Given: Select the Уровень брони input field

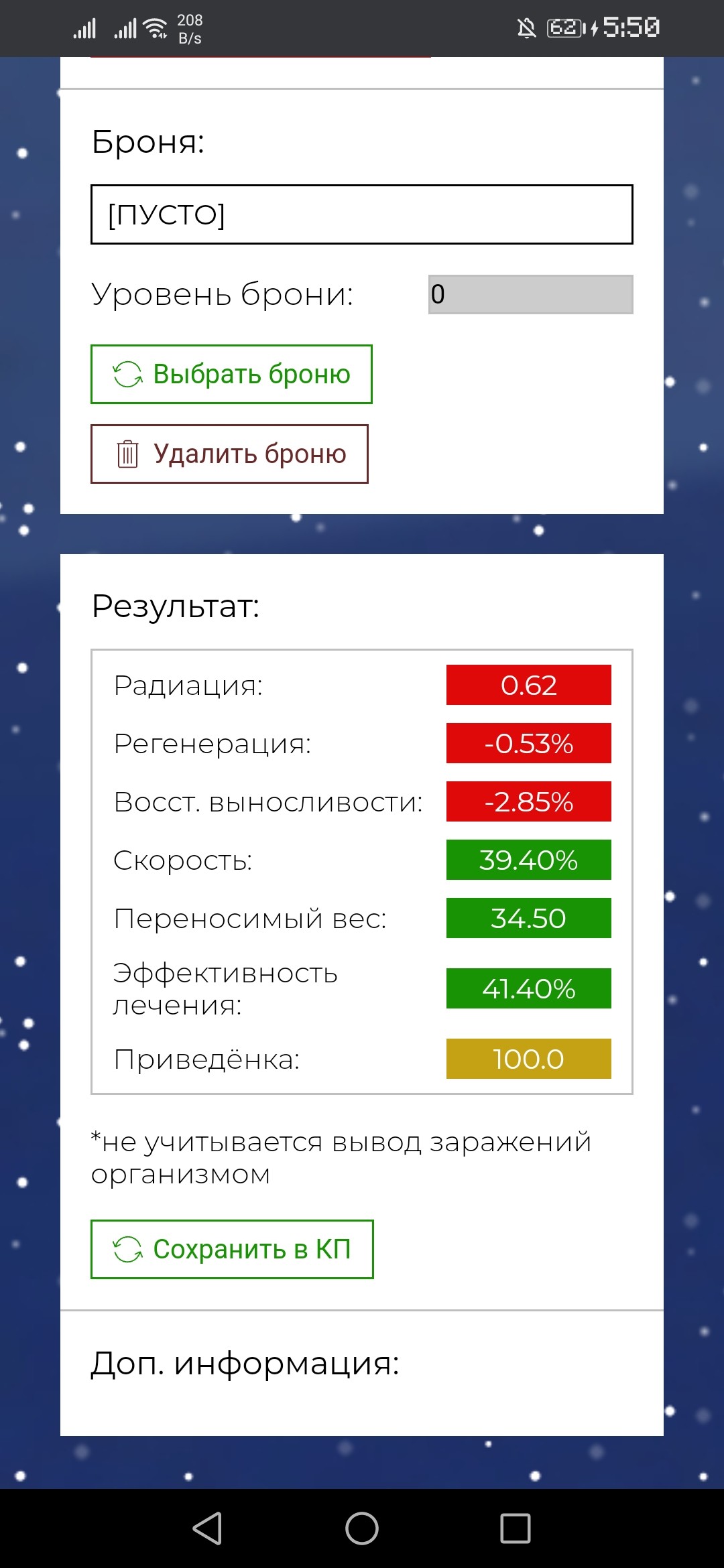Looking at the screenshot, I should pyautogui.click(x=531, y=294).
